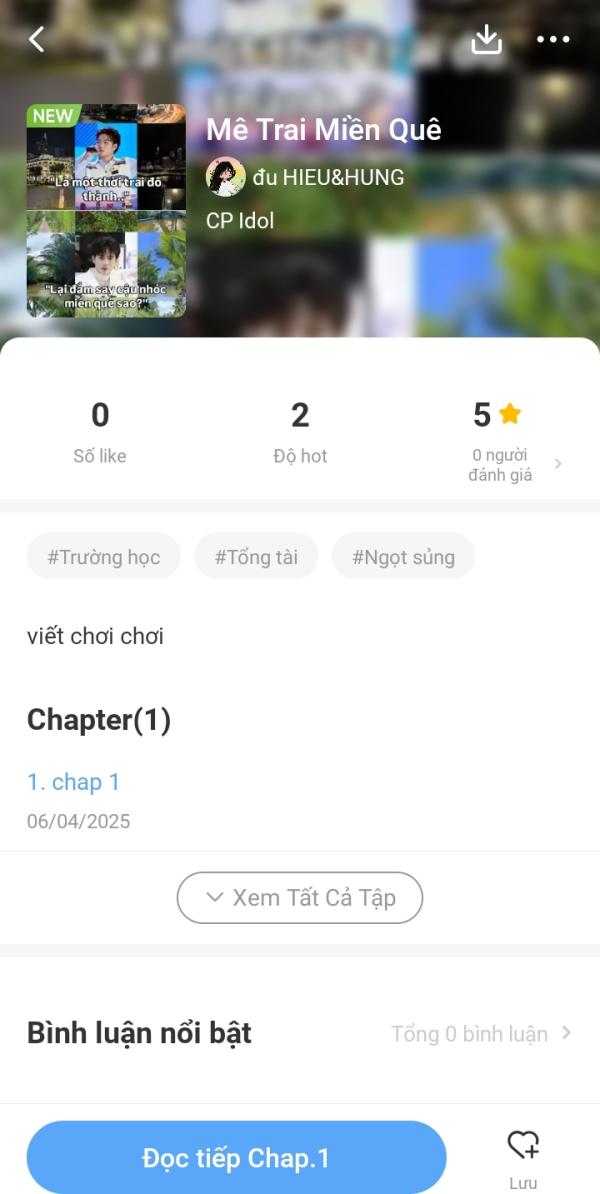Tap Đọc tiếp Chap.1 button
This screenshot has width=600, height=1194.
pyautogui.click(x=236, y=1158)
